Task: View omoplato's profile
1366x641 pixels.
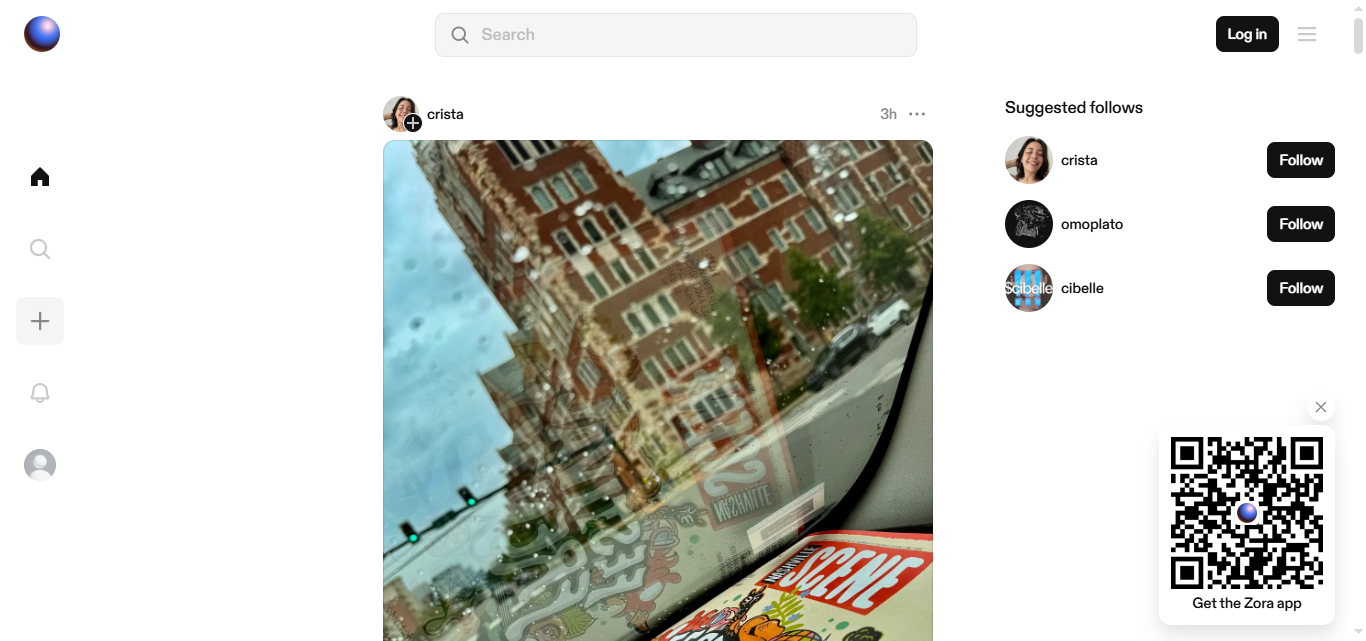Action: [1091, 224]
